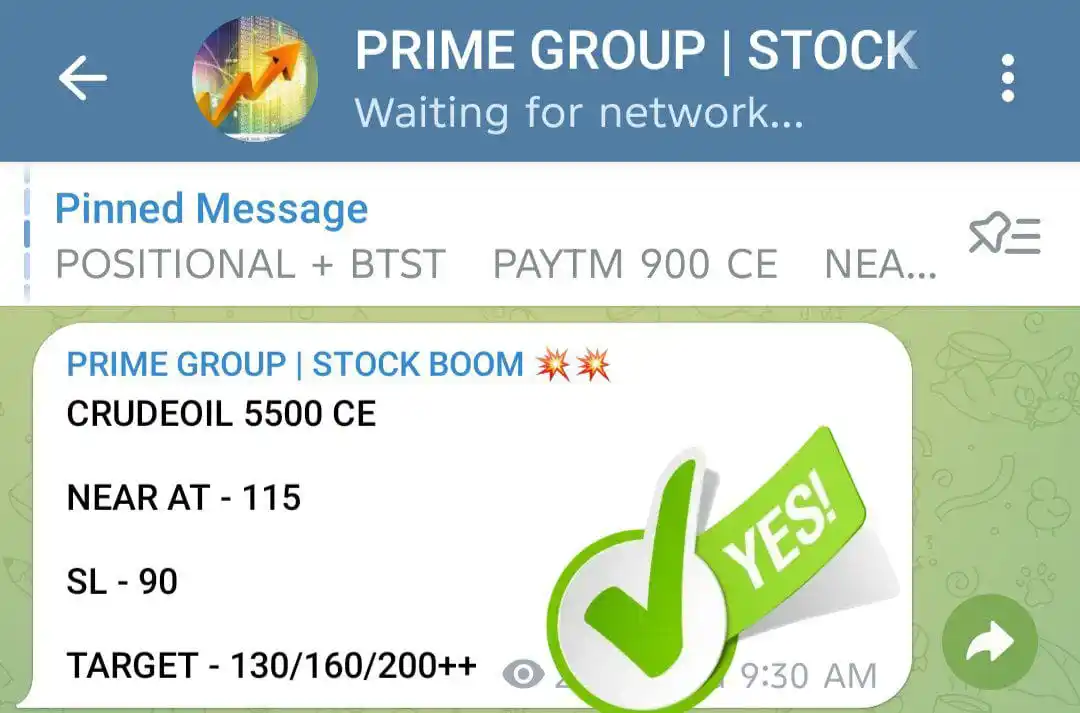The image size is (1080, 713).
Task: Jump to the pinned POSITIONAL + BTST message
Action: pos(495,236)
